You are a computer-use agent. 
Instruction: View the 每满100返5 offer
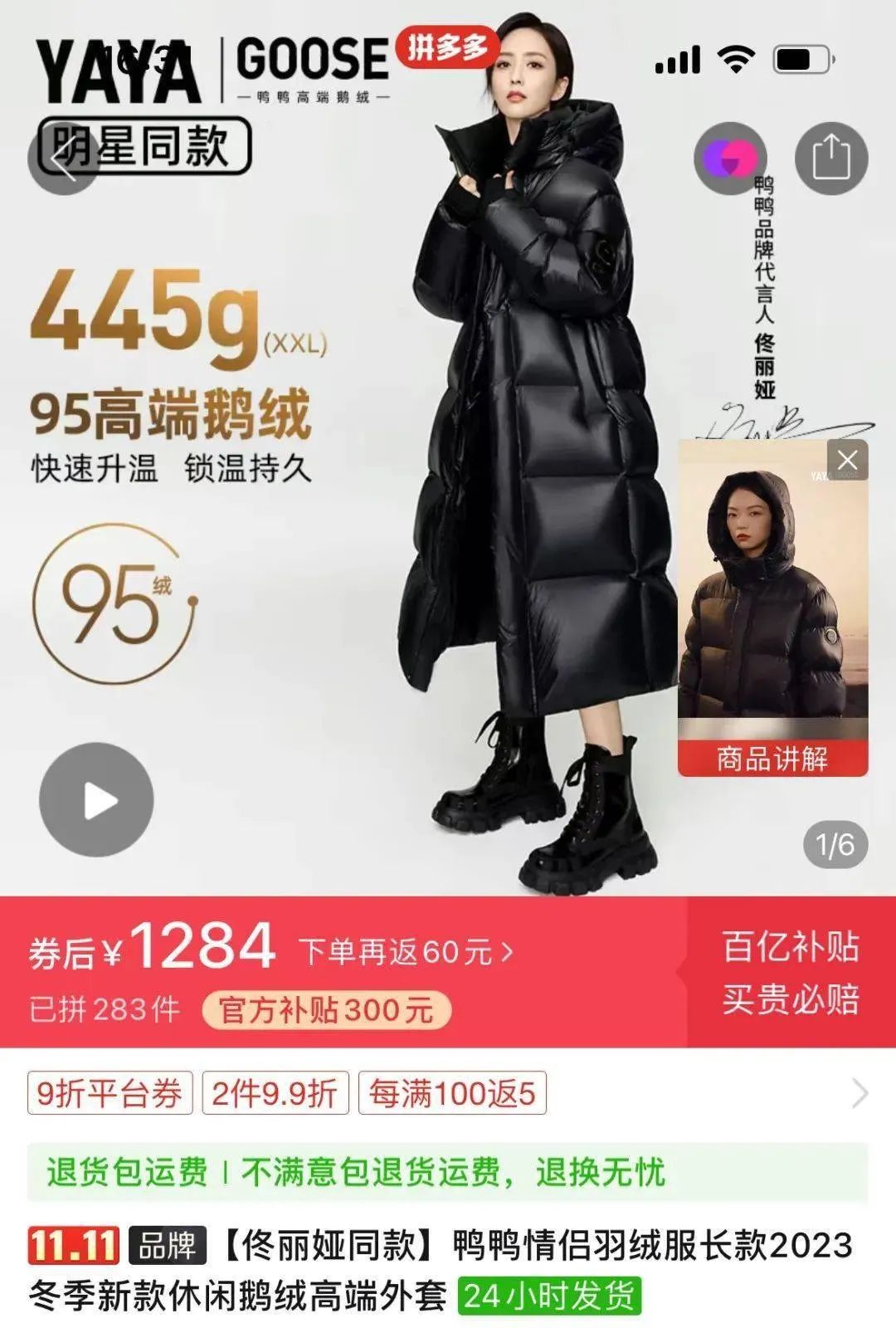tap(452, 1093)
